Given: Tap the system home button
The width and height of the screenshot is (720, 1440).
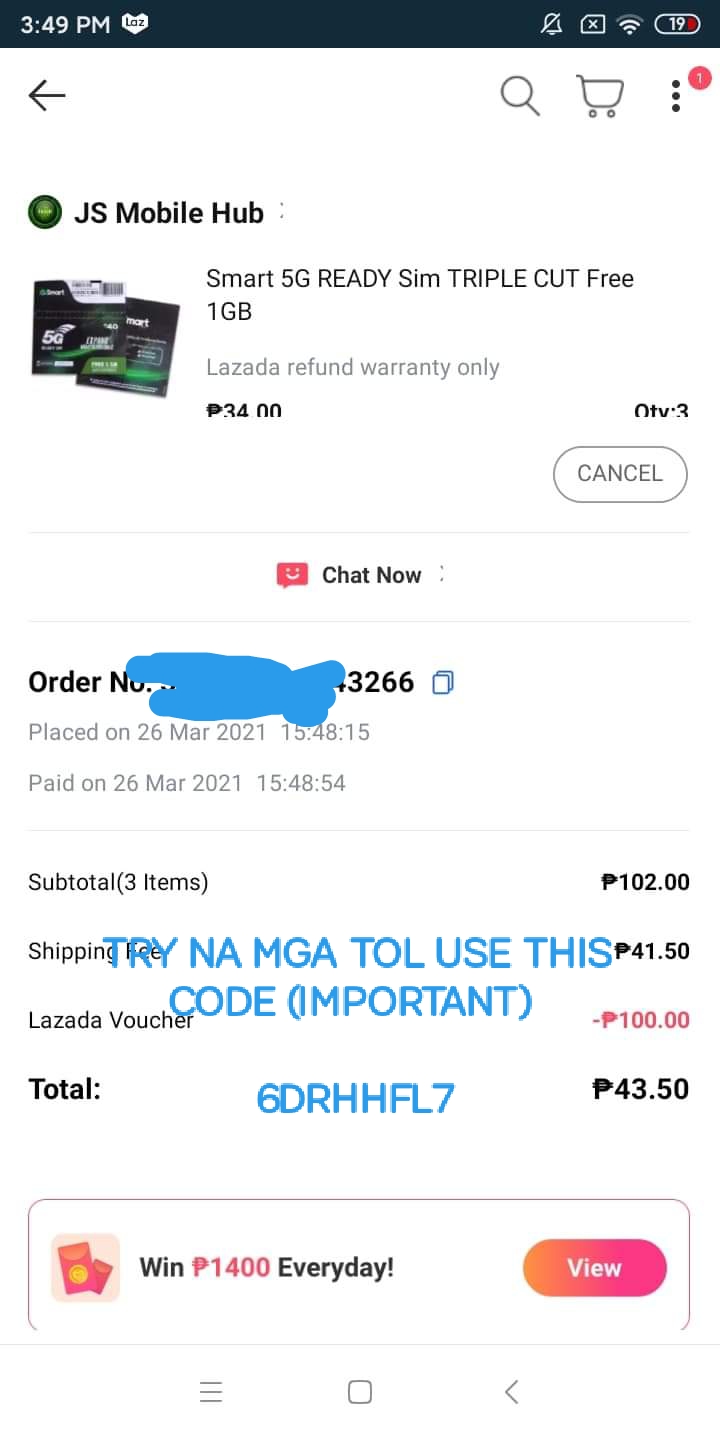Looking at the screenshot, I should (360, 1392).
